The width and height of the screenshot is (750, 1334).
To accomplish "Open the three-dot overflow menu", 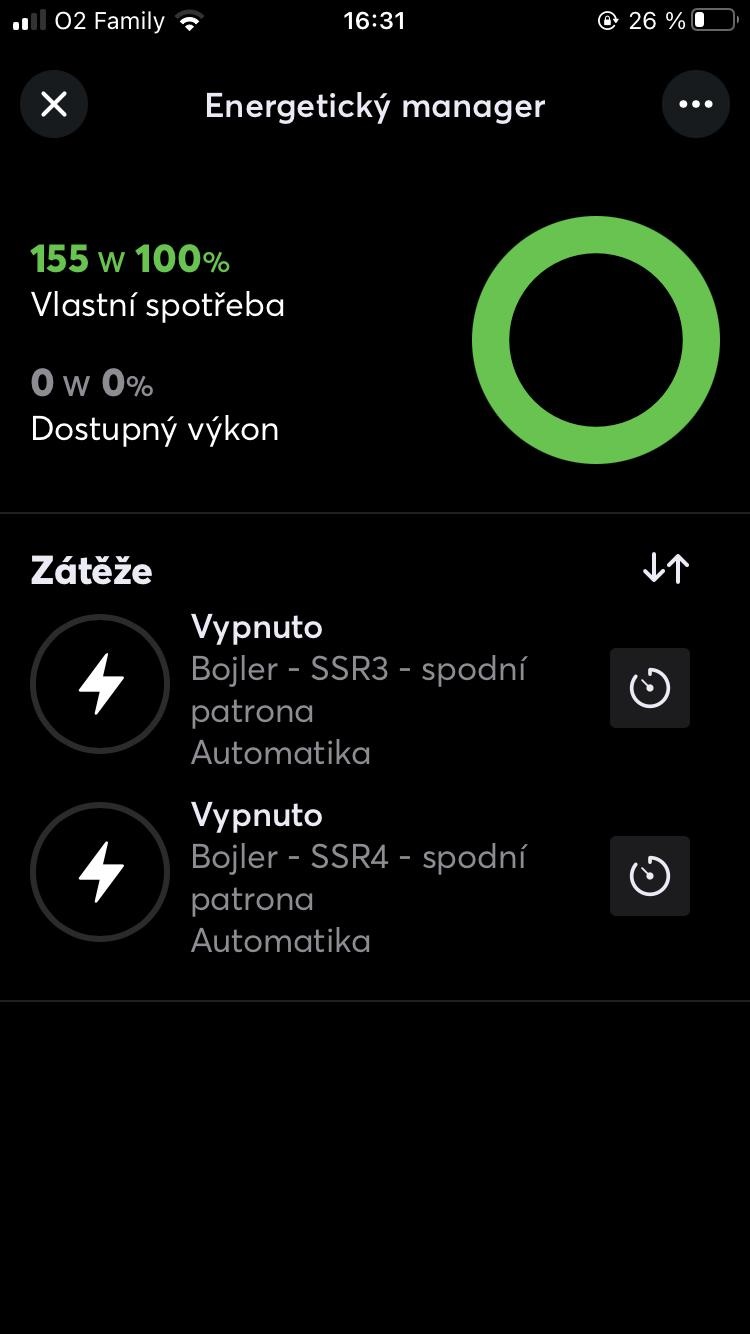I will click(x=696, y=104).
